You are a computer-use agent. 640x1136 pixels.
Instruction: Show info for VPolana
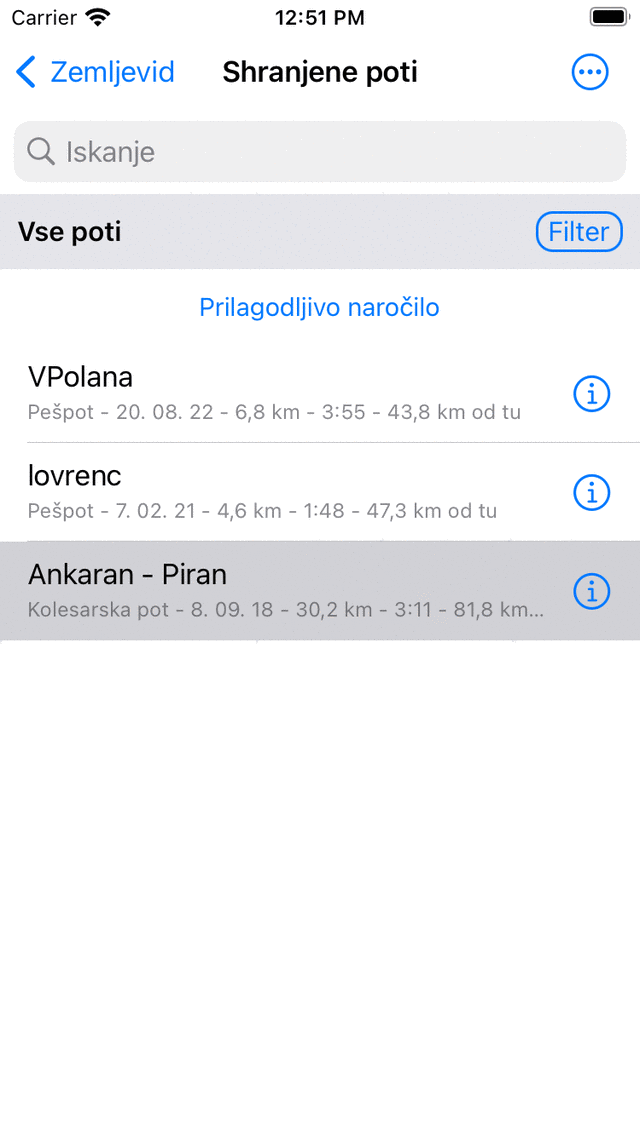(x=592, y=394)
